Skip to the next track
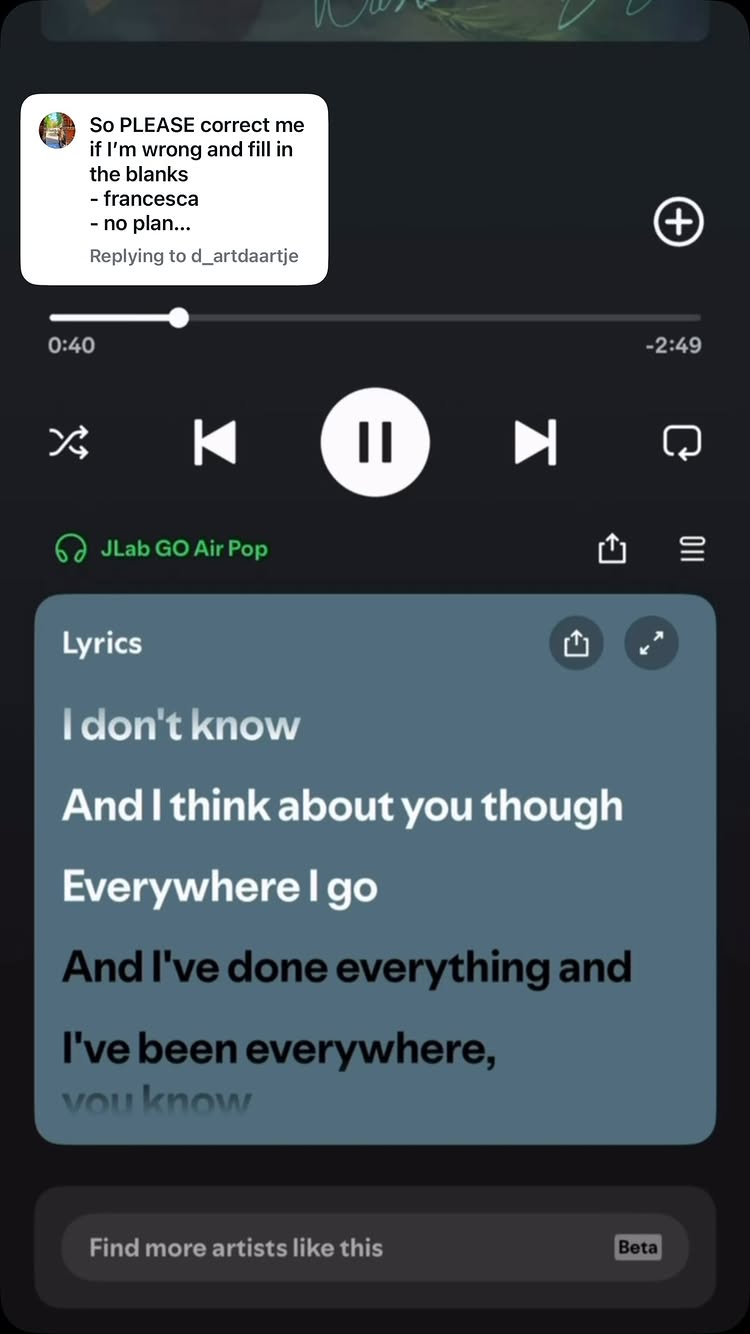The height and width of the screenshot is (1334, 750). (x=535, y=442)
